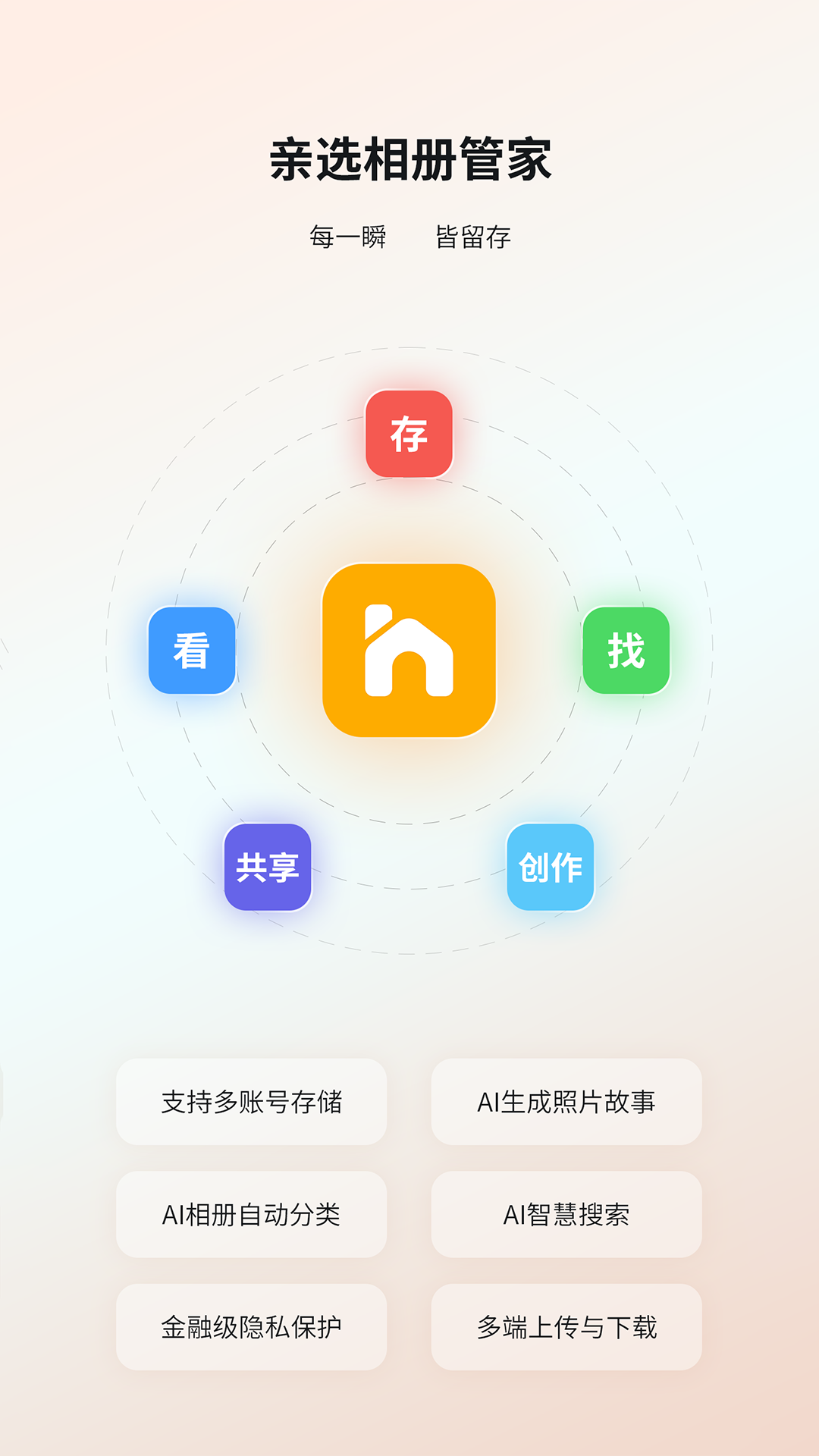Select the 支持多账号存储 feature card
The height and width of the screenshot is (1456, 819).
coord(252,1101)
